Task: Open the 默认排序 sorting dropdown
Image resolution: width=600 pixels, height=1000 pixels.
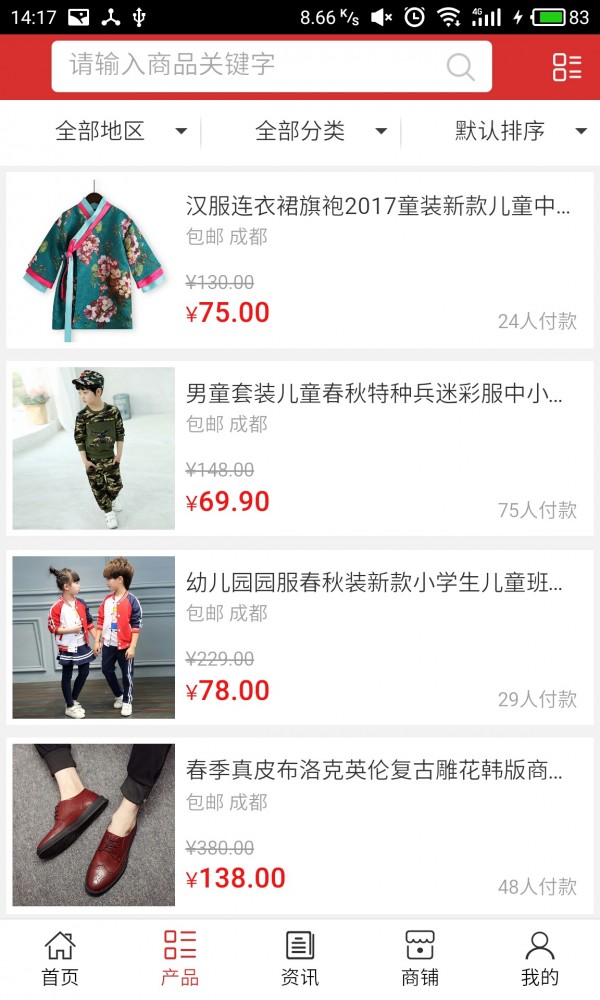Action: click(x=520, y=131)
